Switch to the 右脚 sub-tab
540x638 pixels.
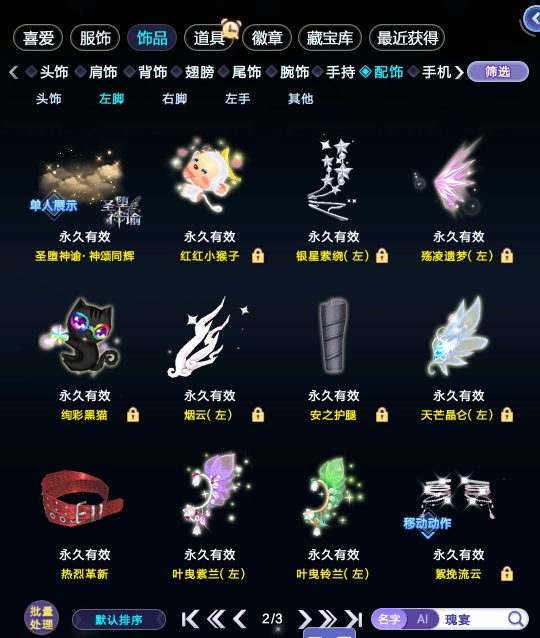175,98
